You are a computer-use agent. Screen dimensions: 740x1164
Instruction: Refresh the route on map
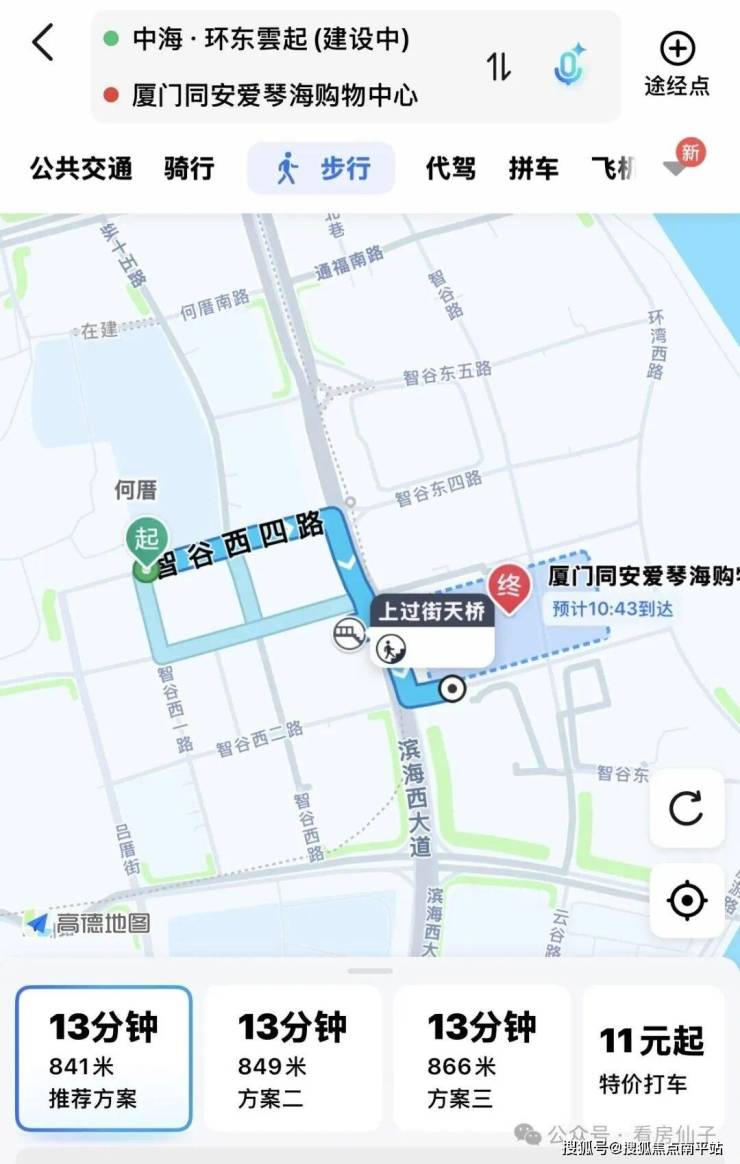686,808
